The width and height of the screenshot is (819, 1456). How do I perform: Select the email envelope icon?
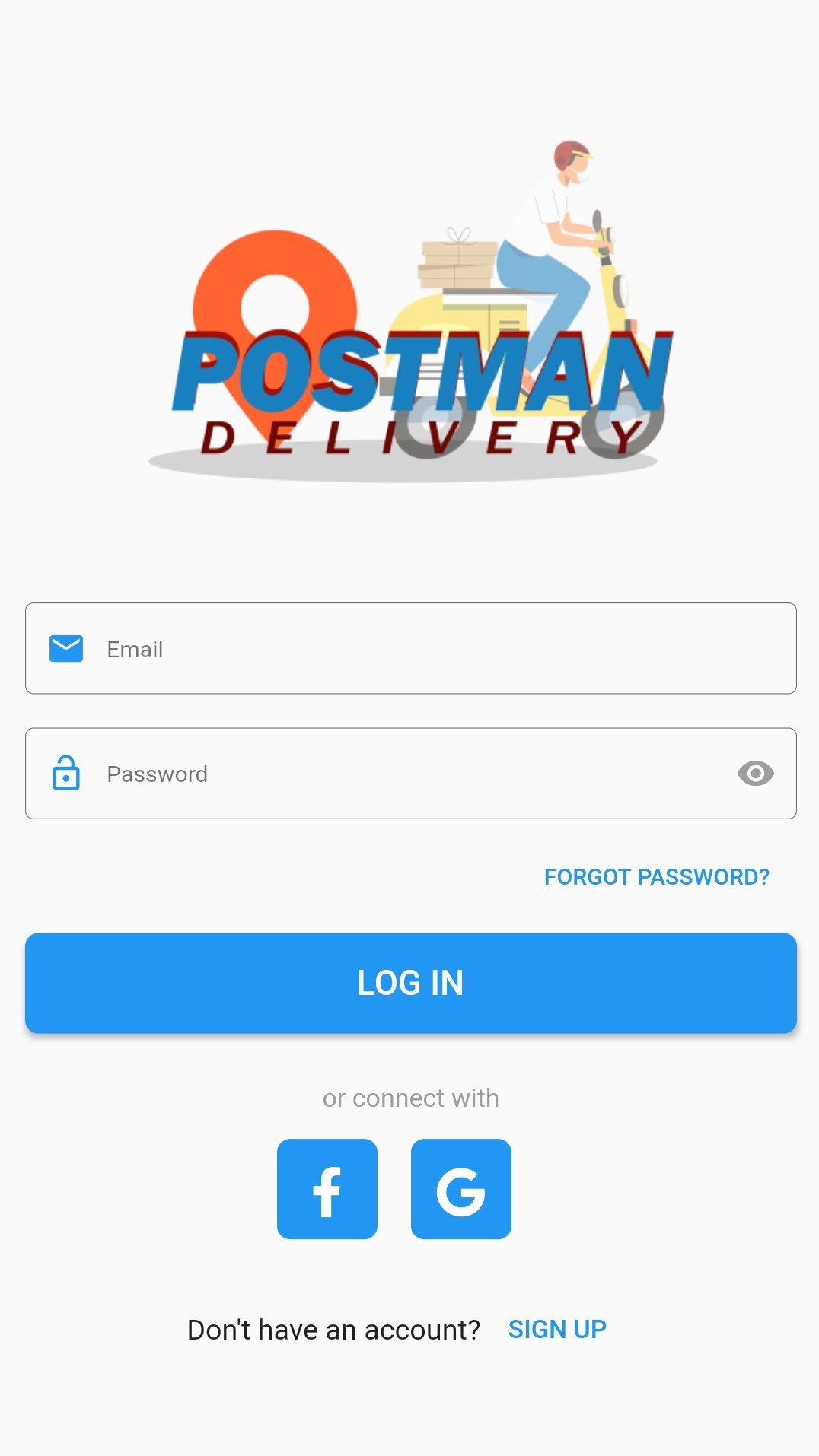click(x=66, y=648)
